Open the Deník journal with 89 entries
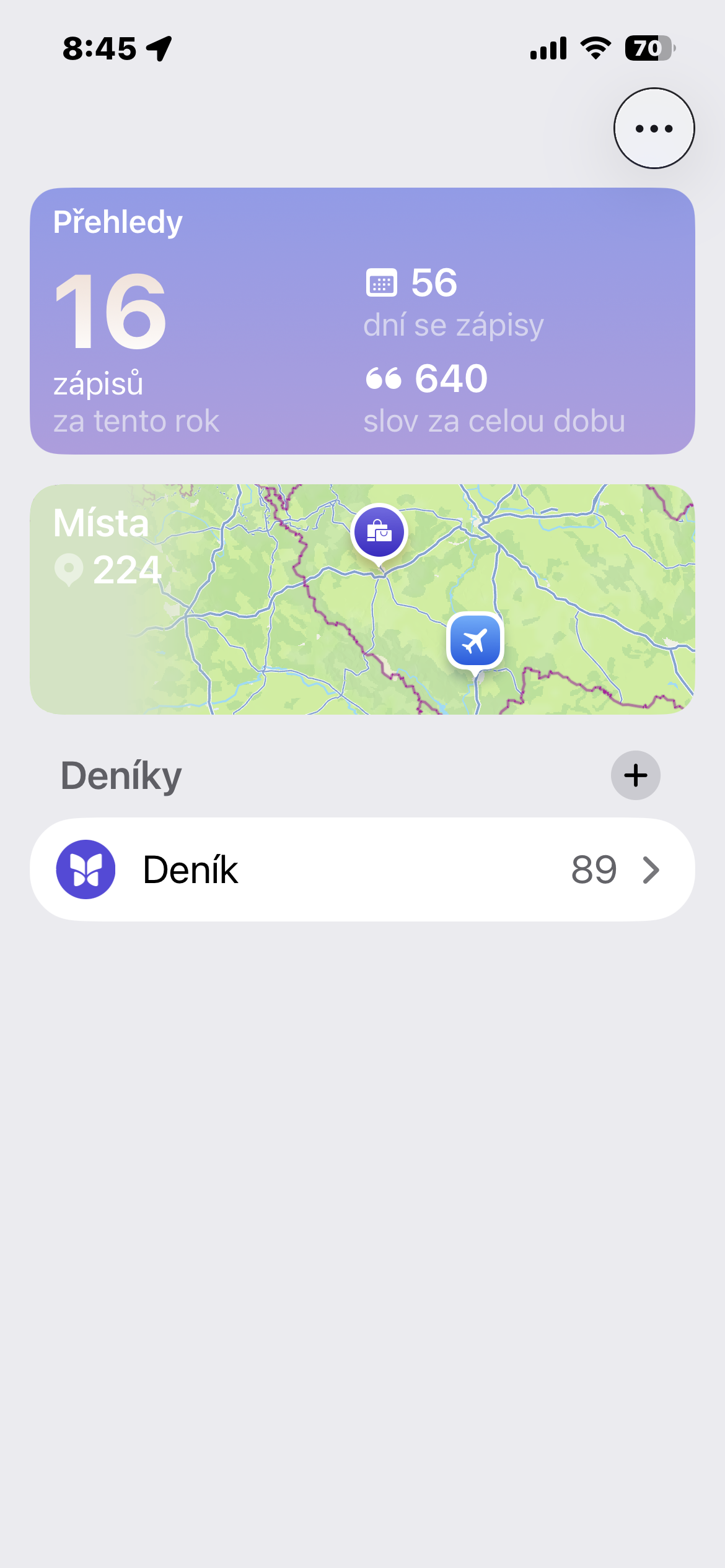The width and height of the screenshot is (725, 1568). click(362, 869)
